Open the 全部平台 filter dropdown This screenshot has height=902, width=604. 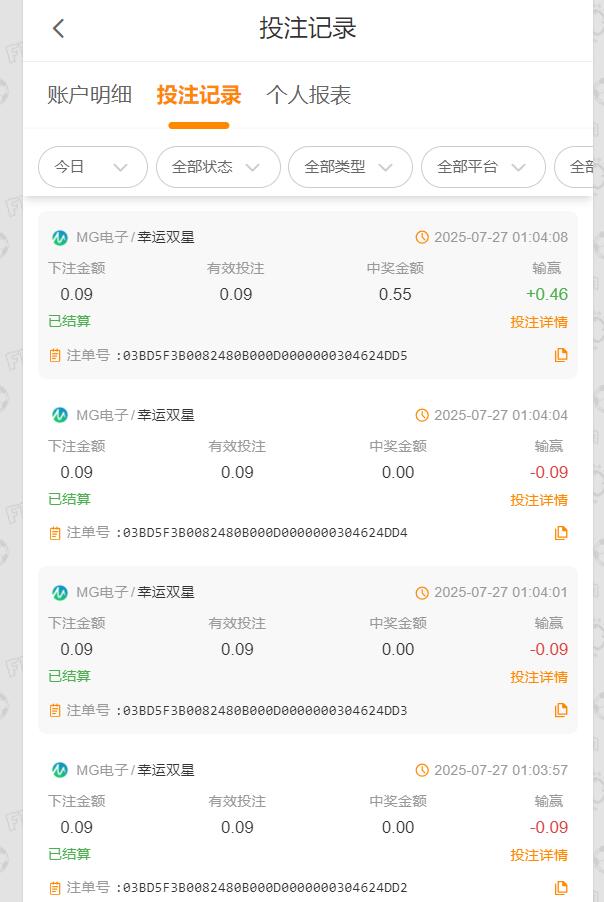[x=483, y=167]
